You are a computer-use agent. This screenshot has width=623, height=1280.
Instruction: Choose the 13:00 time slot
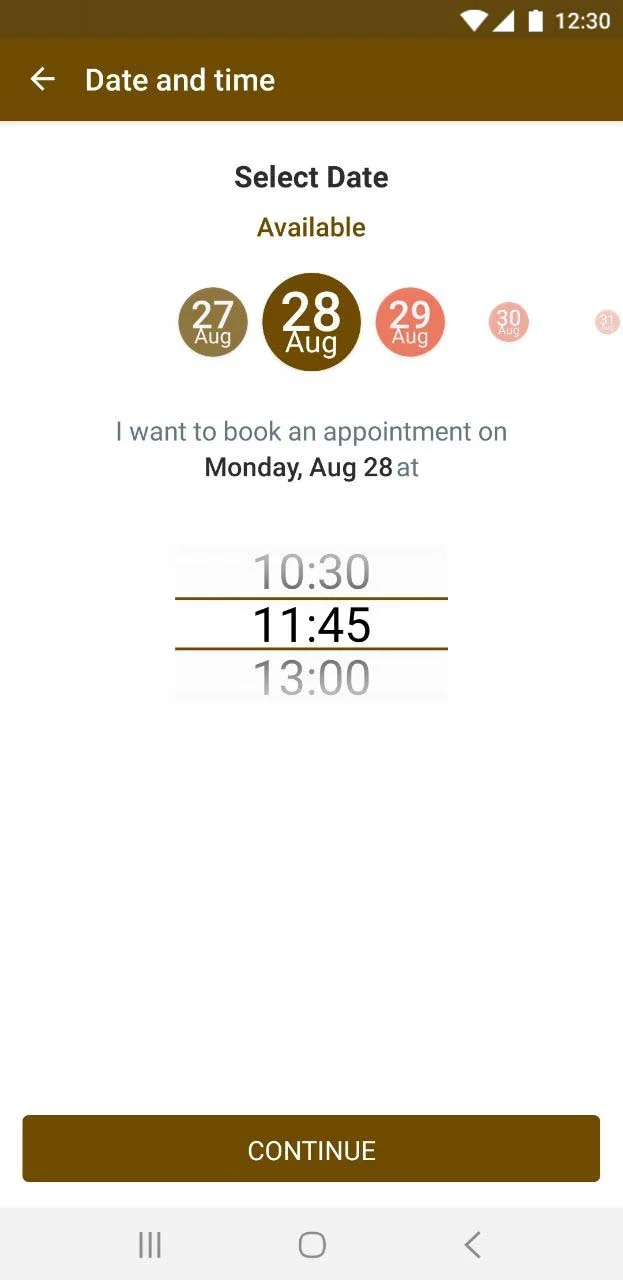pyautogui.click(x=311, y=678)
